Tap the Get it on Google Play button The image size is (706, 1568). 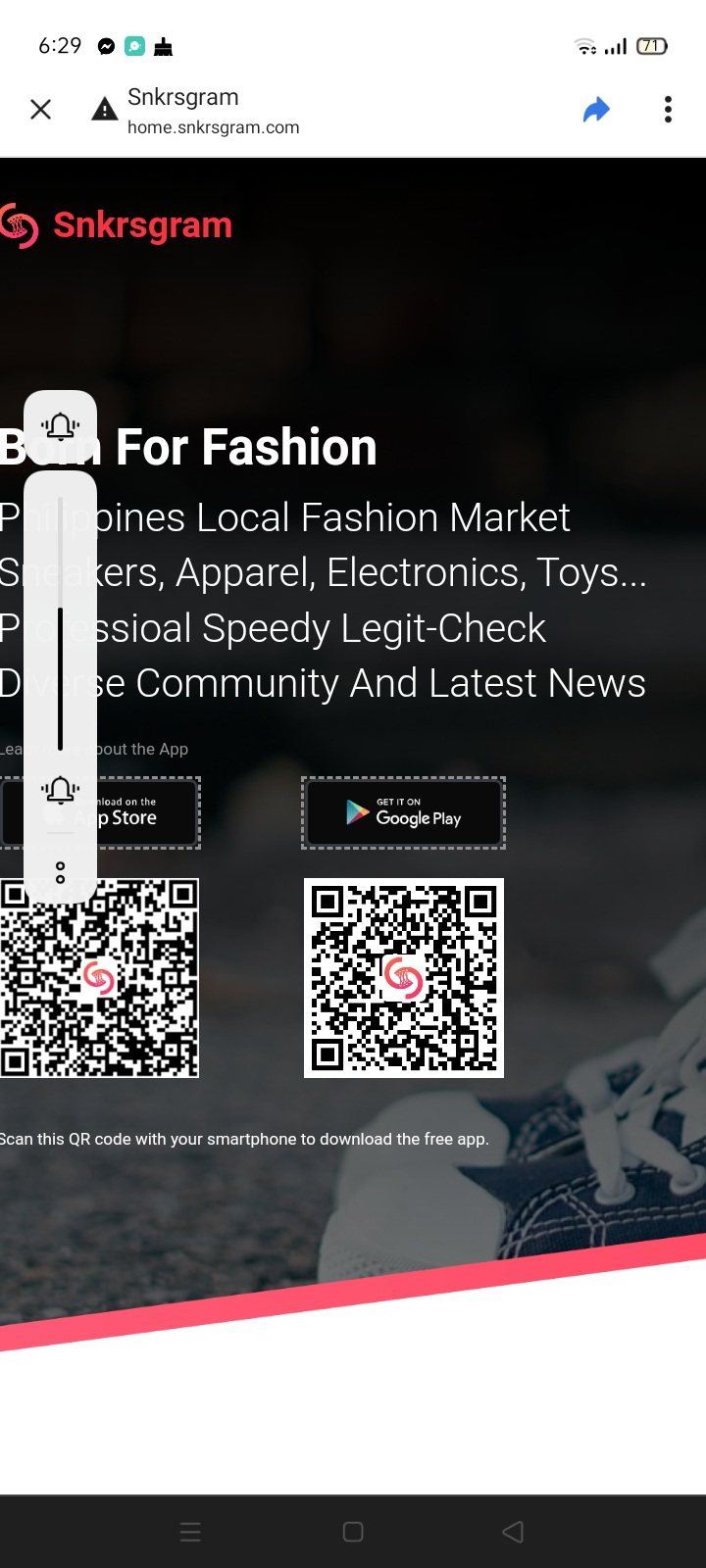click(x=403, y=812)
